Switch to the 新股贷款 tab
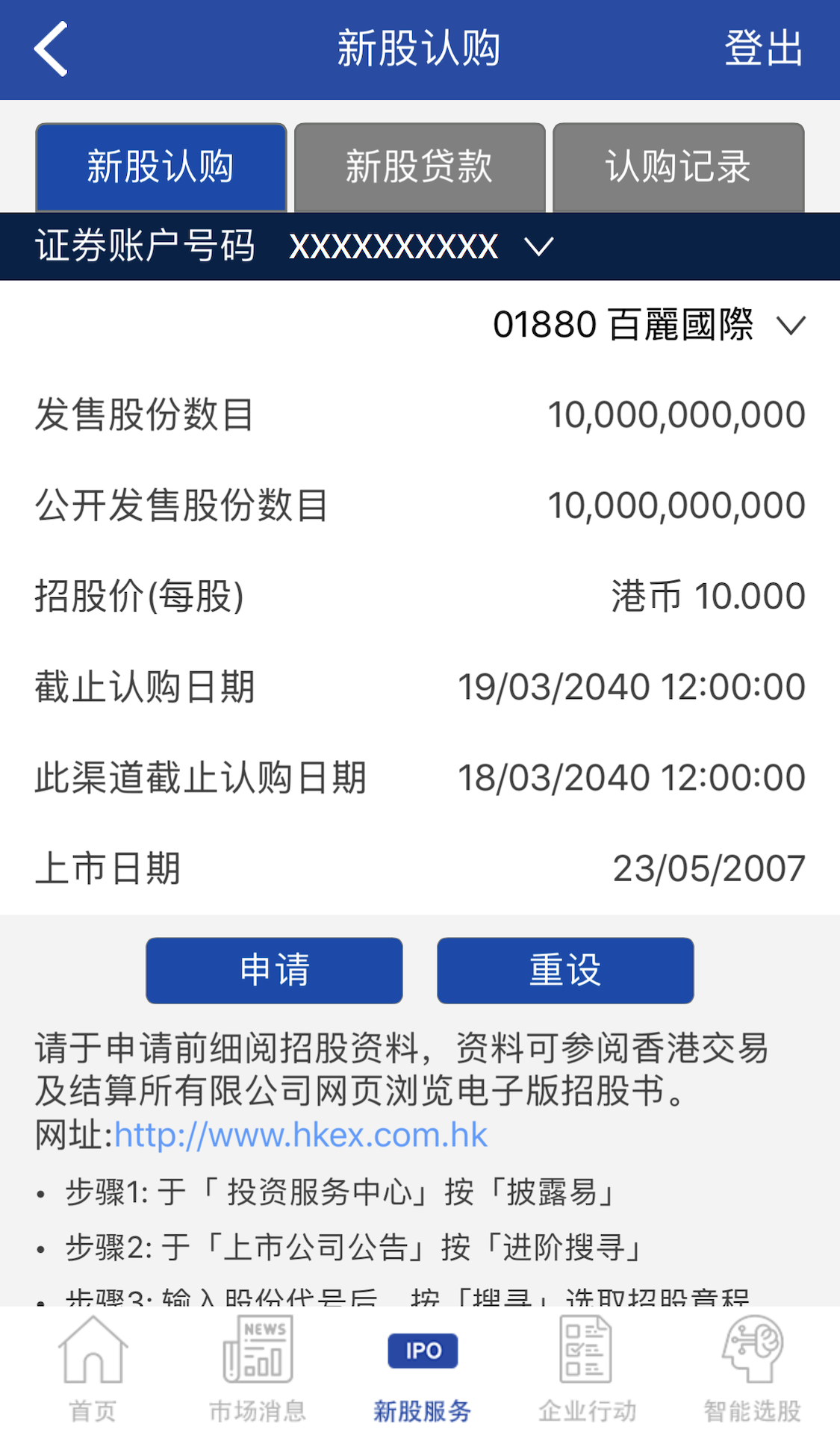Image resolution: width=840 pixels, height=1441 pixels. pyautogui.click(x=420, y=167)
